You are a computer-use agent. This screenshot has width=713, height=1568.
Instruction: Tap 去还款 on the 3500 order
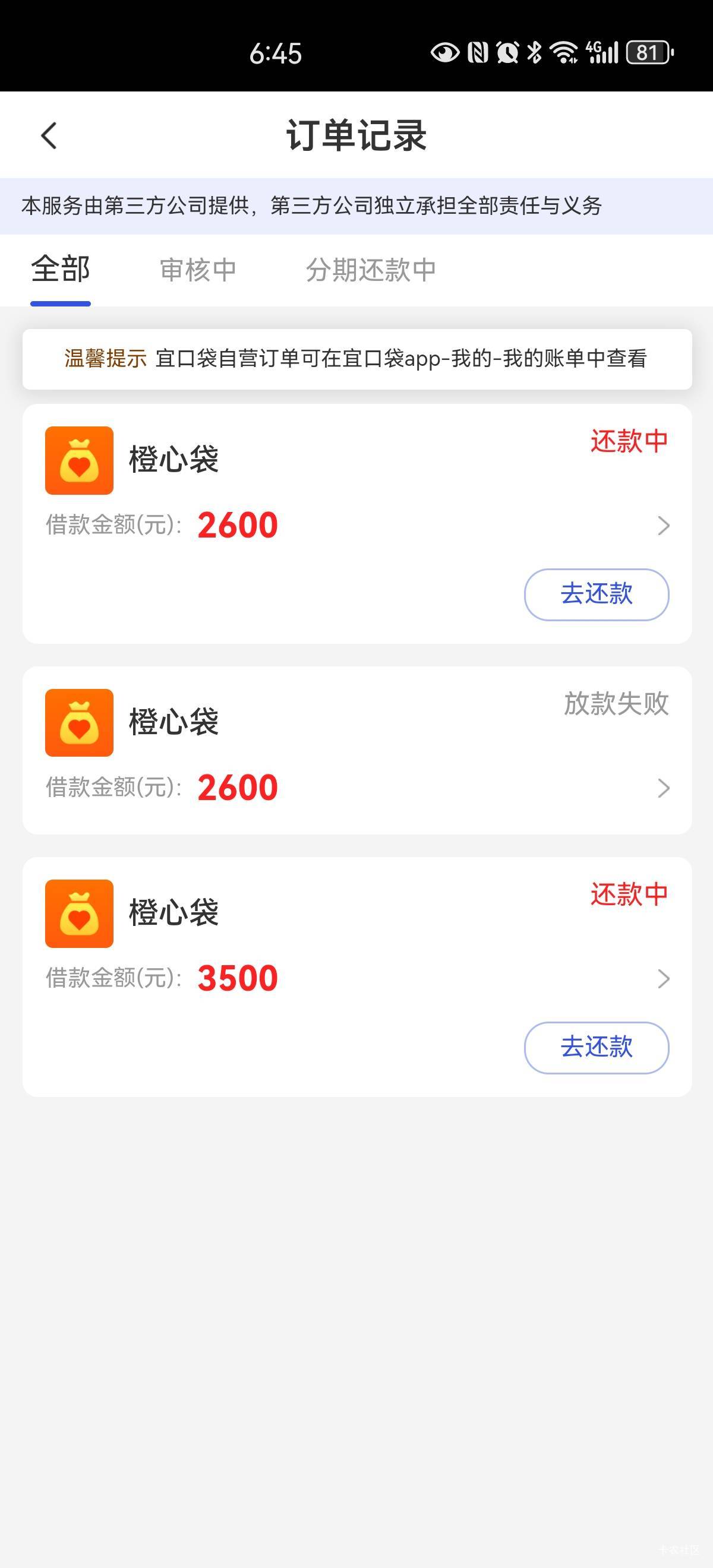(596, 1047)
